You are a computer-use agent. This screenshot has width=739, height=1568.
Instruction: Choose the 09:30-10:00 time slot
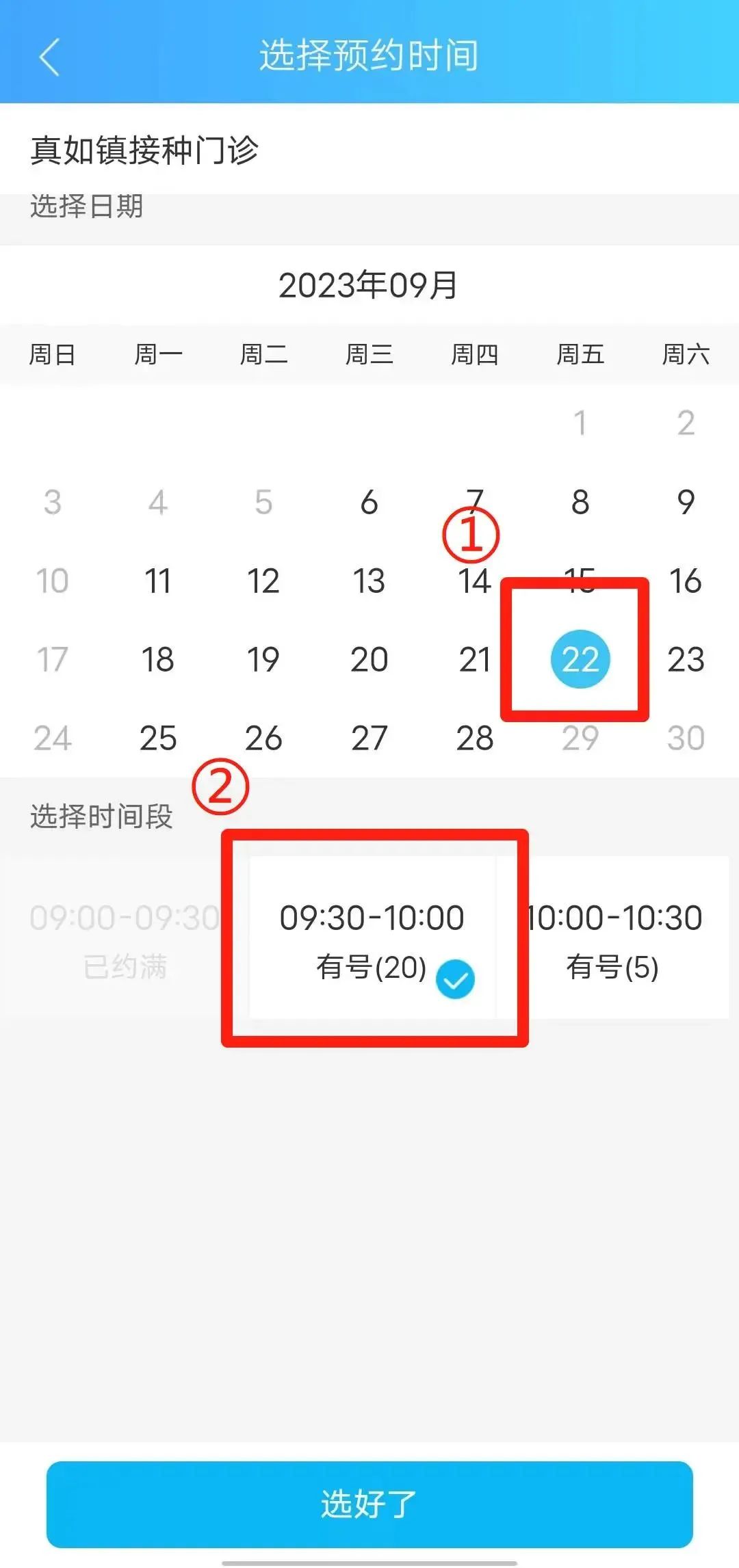372,938
